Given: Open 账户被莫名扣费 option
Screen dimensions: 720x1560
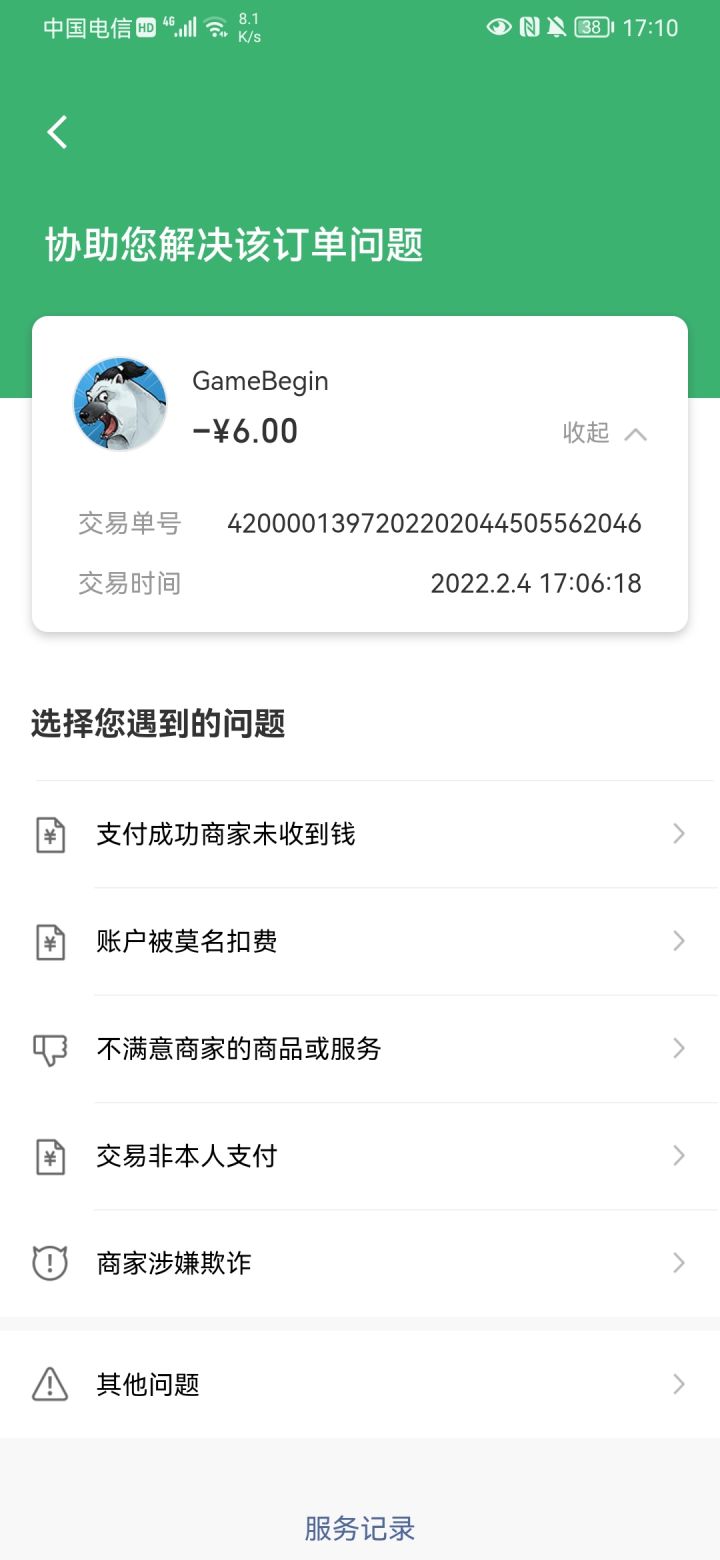Looking at the screenshot, I should click(x=360, y=941).
